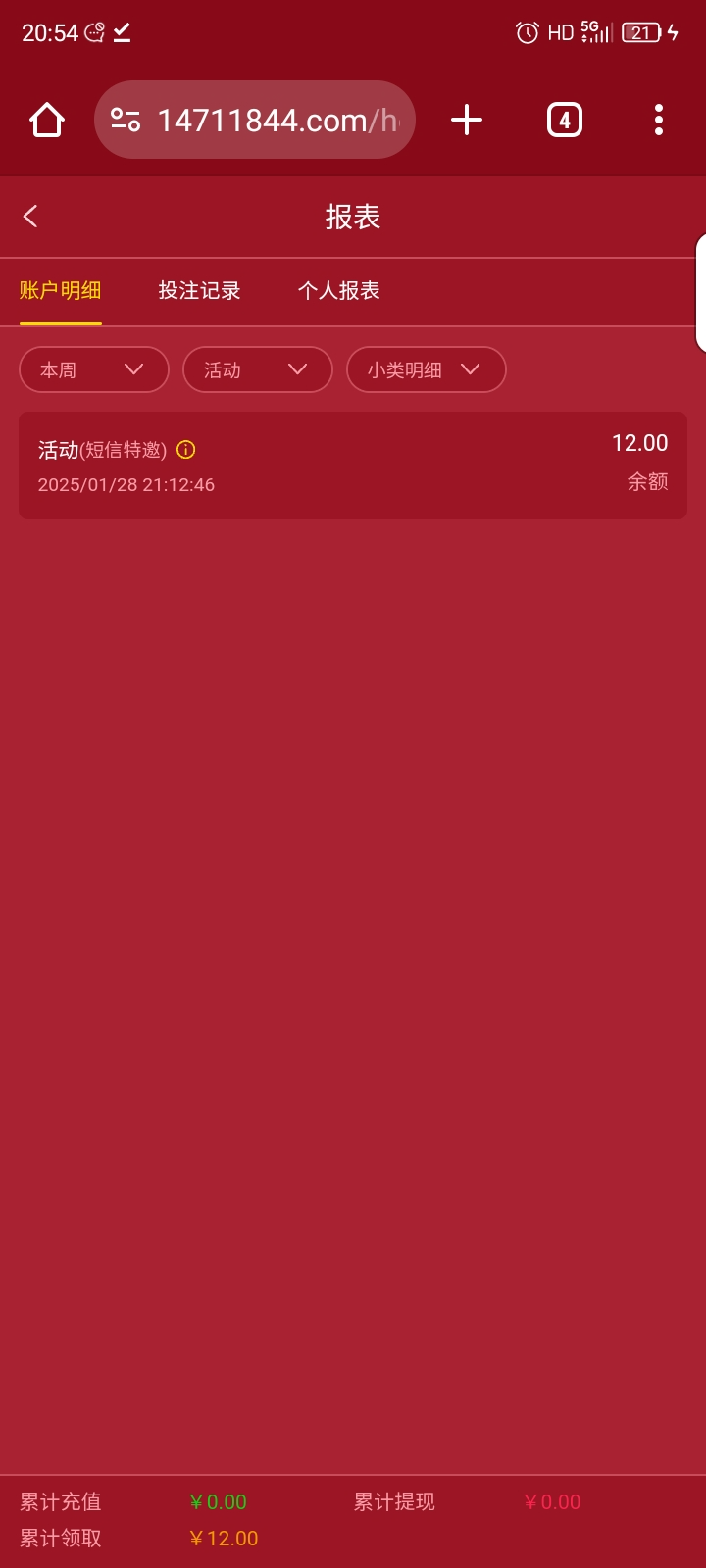
Task: Open the browser overflow menu
Action: pyautogui.click(x=658, y=121)
